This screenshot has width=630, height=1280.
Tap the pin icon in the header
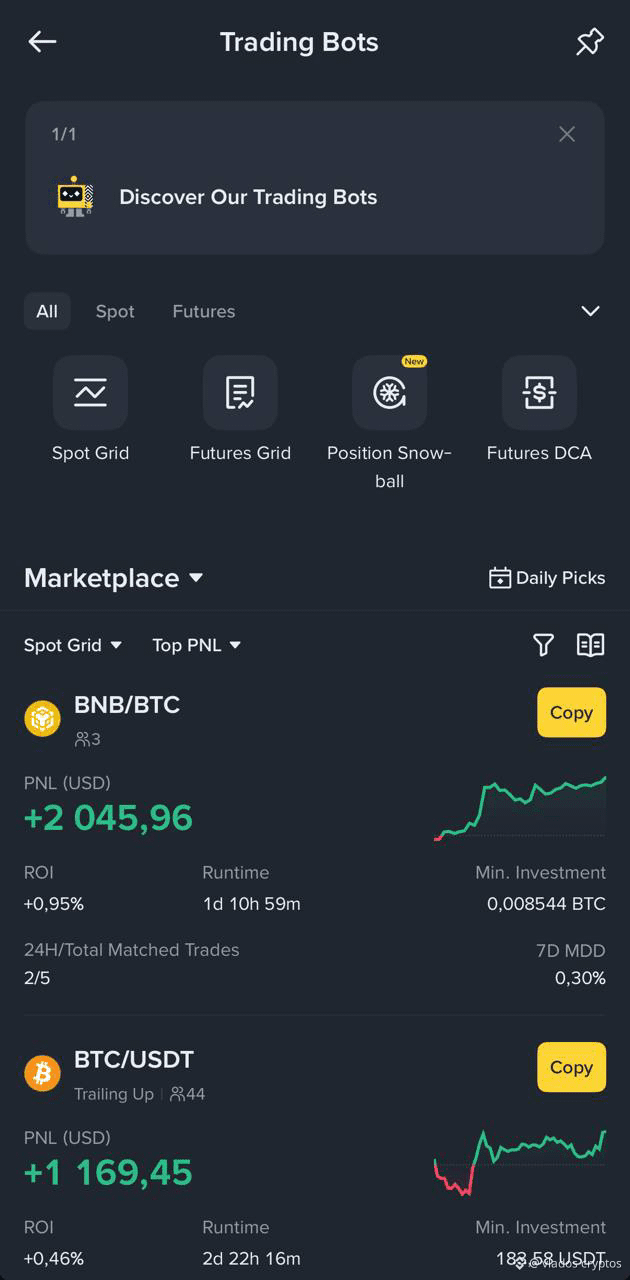[590, 42]
